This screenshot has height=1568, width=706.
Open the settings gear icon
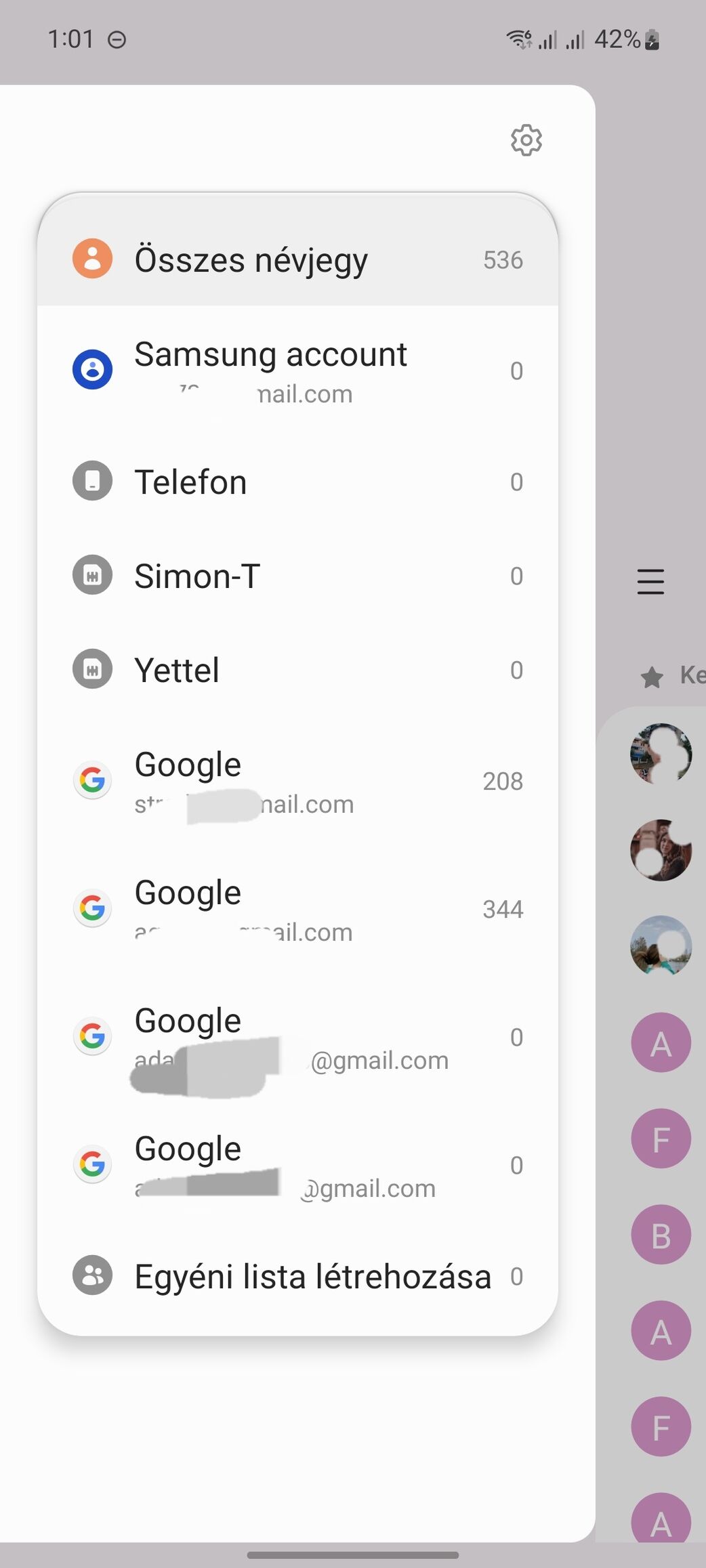point(526,140)
